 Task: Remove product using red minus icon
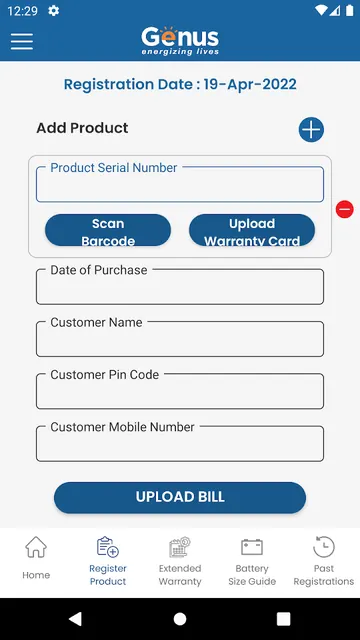pyautogui.click(x=344, y=209)
